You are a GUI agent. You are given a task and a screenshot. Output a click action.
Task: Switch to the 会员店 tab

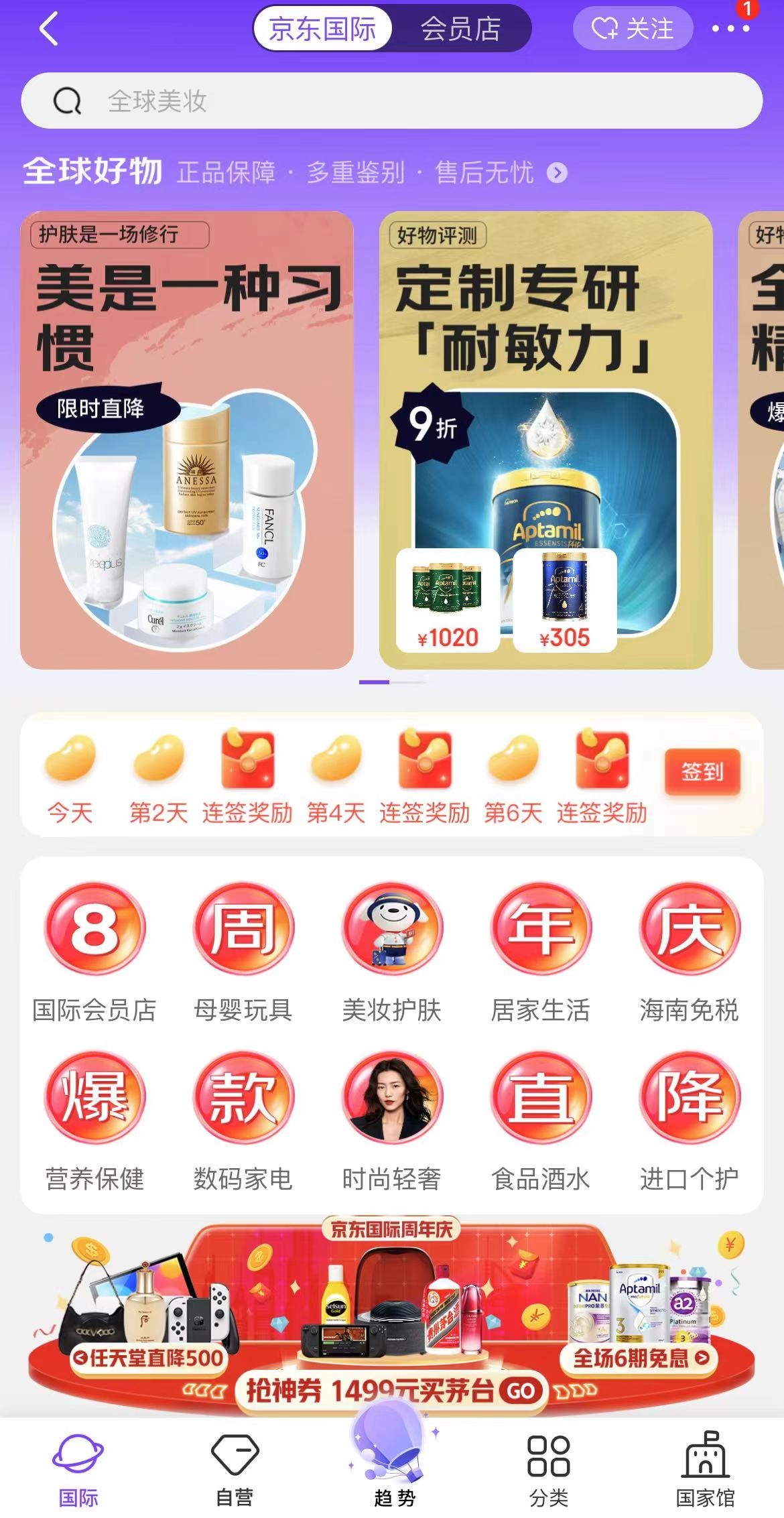(460, 29)
